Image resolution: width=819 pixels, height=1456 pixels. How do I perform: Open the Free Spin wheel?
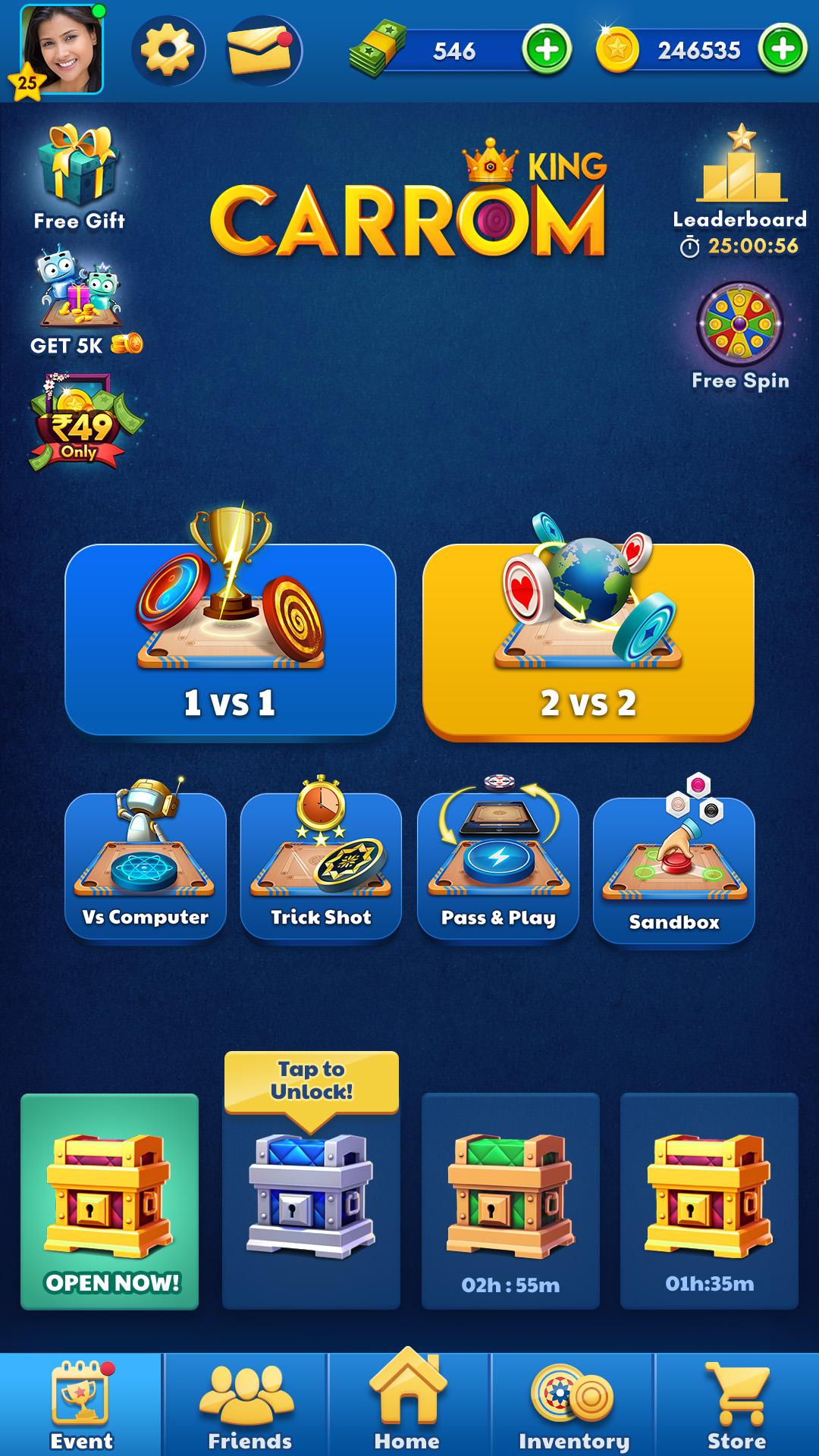tap(739, 334)
